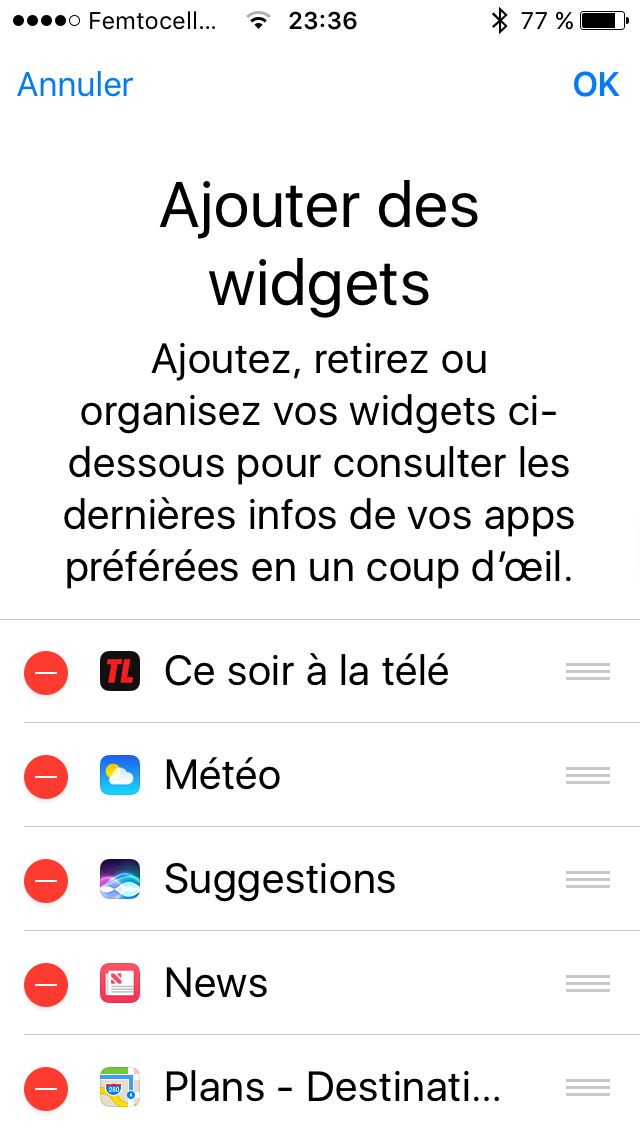Tap the reorder handle for News

pyautogui.click(x=588, y=984)
